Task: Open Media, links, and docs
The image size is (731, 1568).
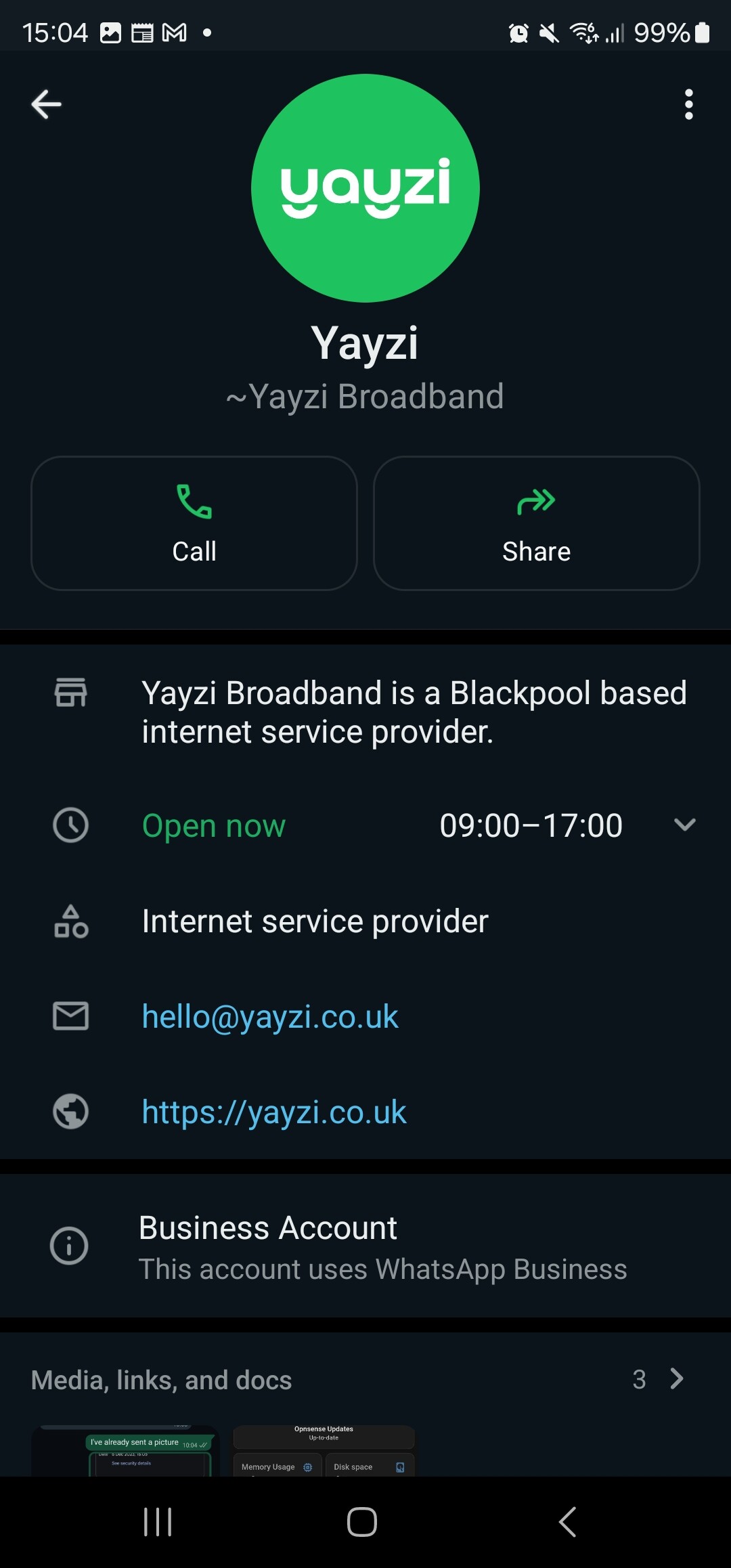Action: (x=365, y=1379)
